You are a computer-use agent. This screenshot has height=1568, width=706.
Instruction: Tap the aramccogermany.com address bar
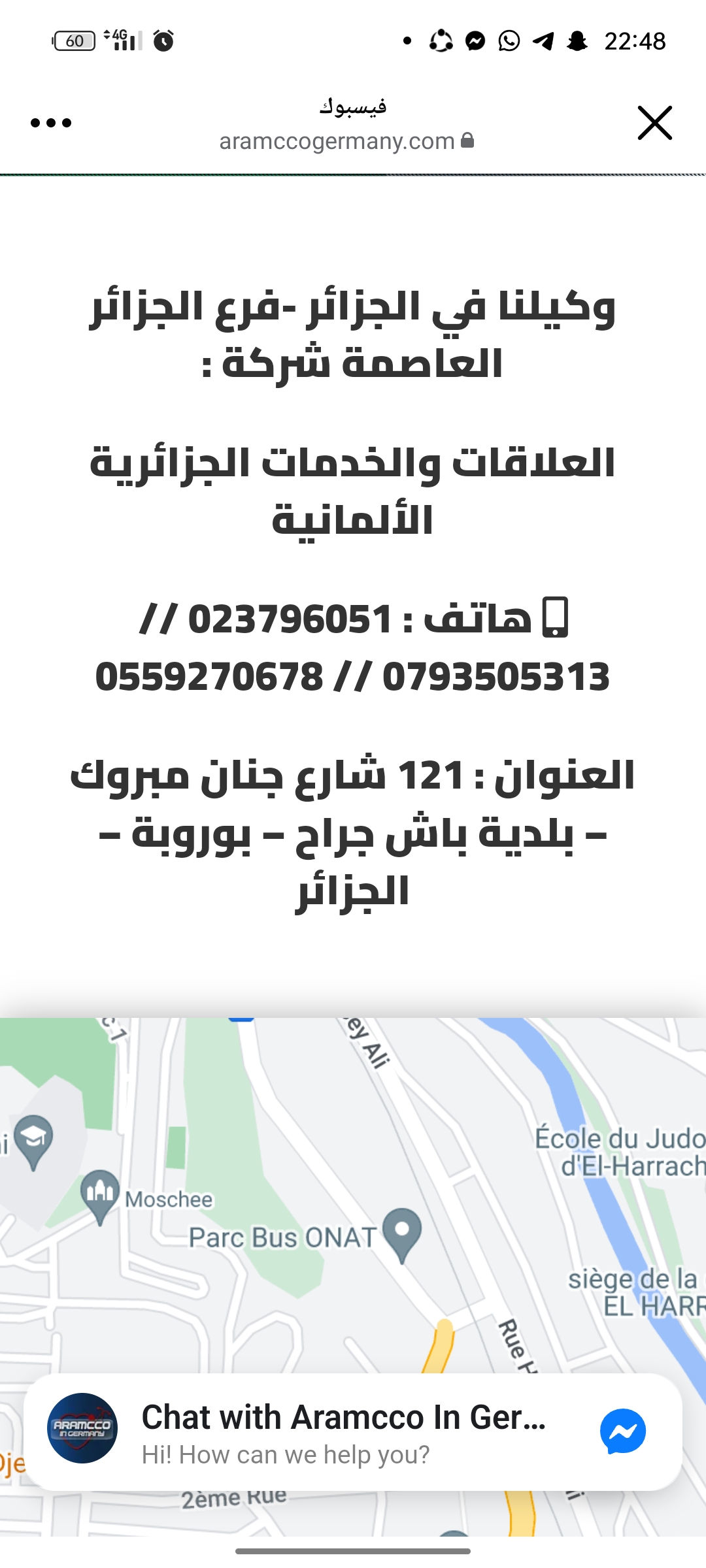pos(346,140)
